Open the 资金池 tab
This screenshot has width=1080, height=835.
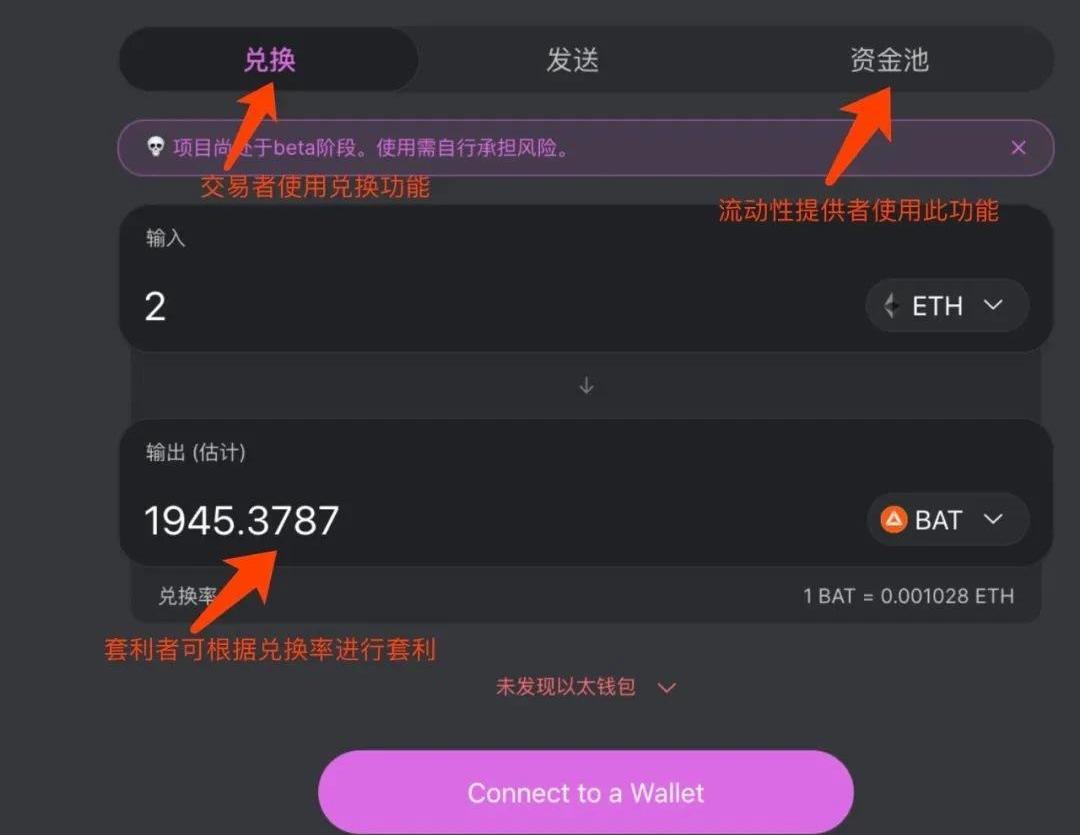[889, 60]
